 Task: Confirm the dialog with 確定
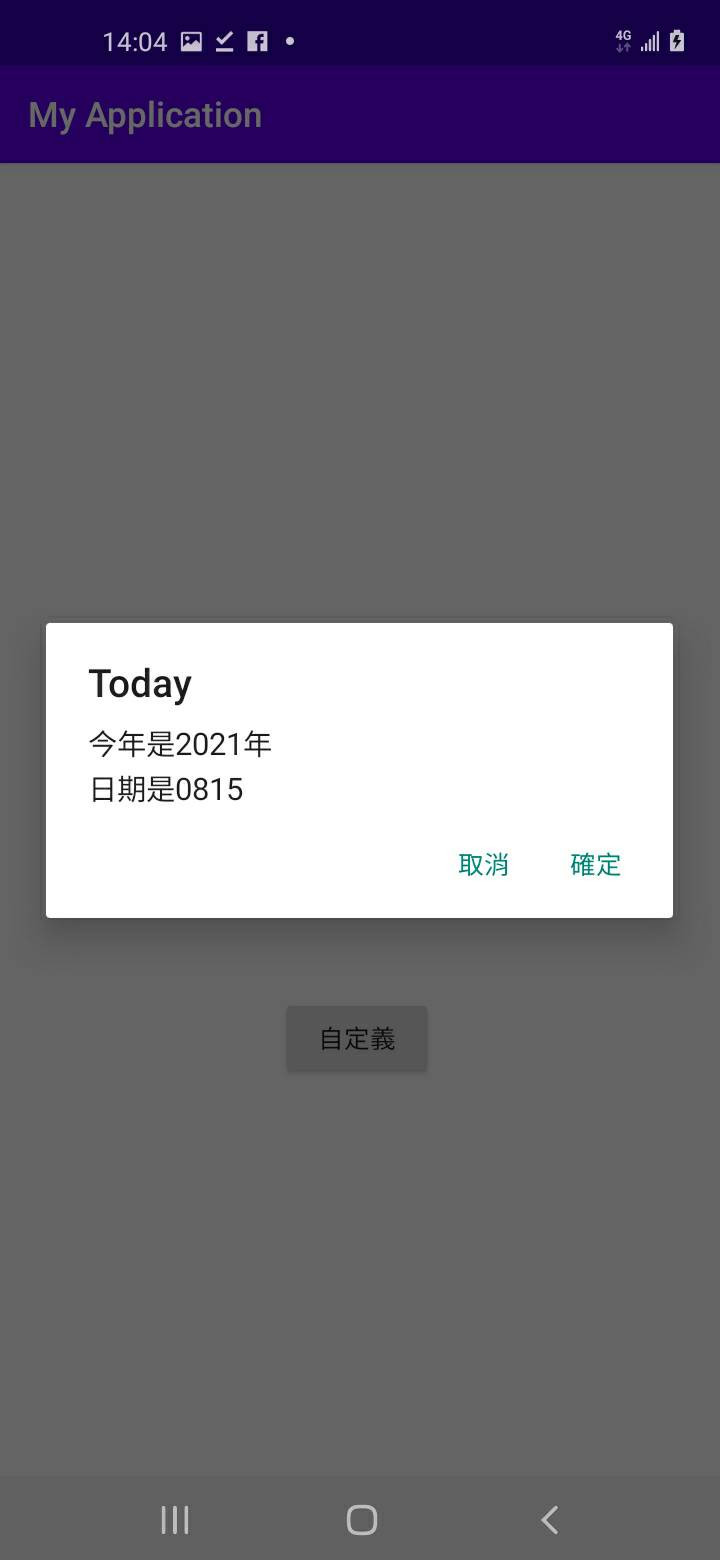[596, 865]
